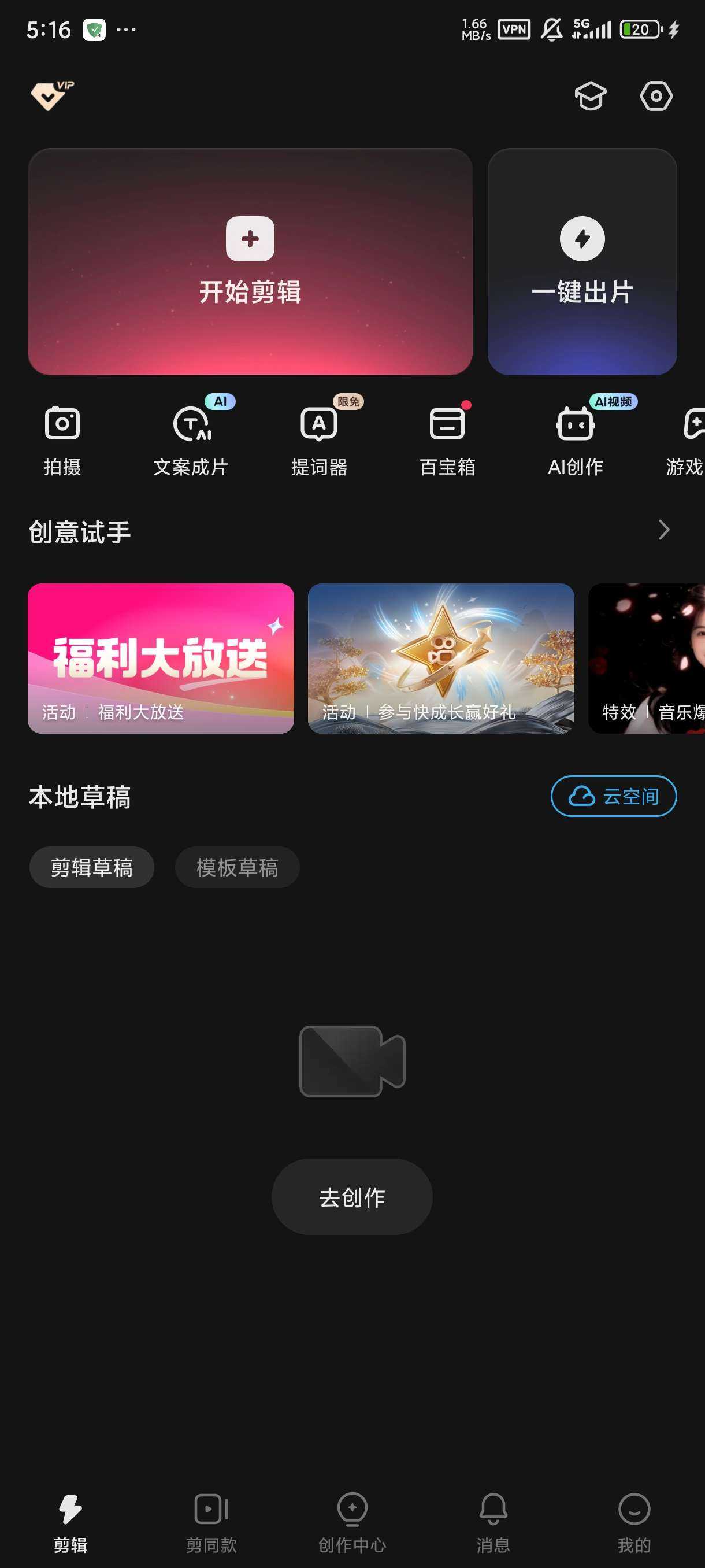The image size is (705, 1568).
Task: Open 参与快成长赢好礼 activity card
Action: point(441,658)
